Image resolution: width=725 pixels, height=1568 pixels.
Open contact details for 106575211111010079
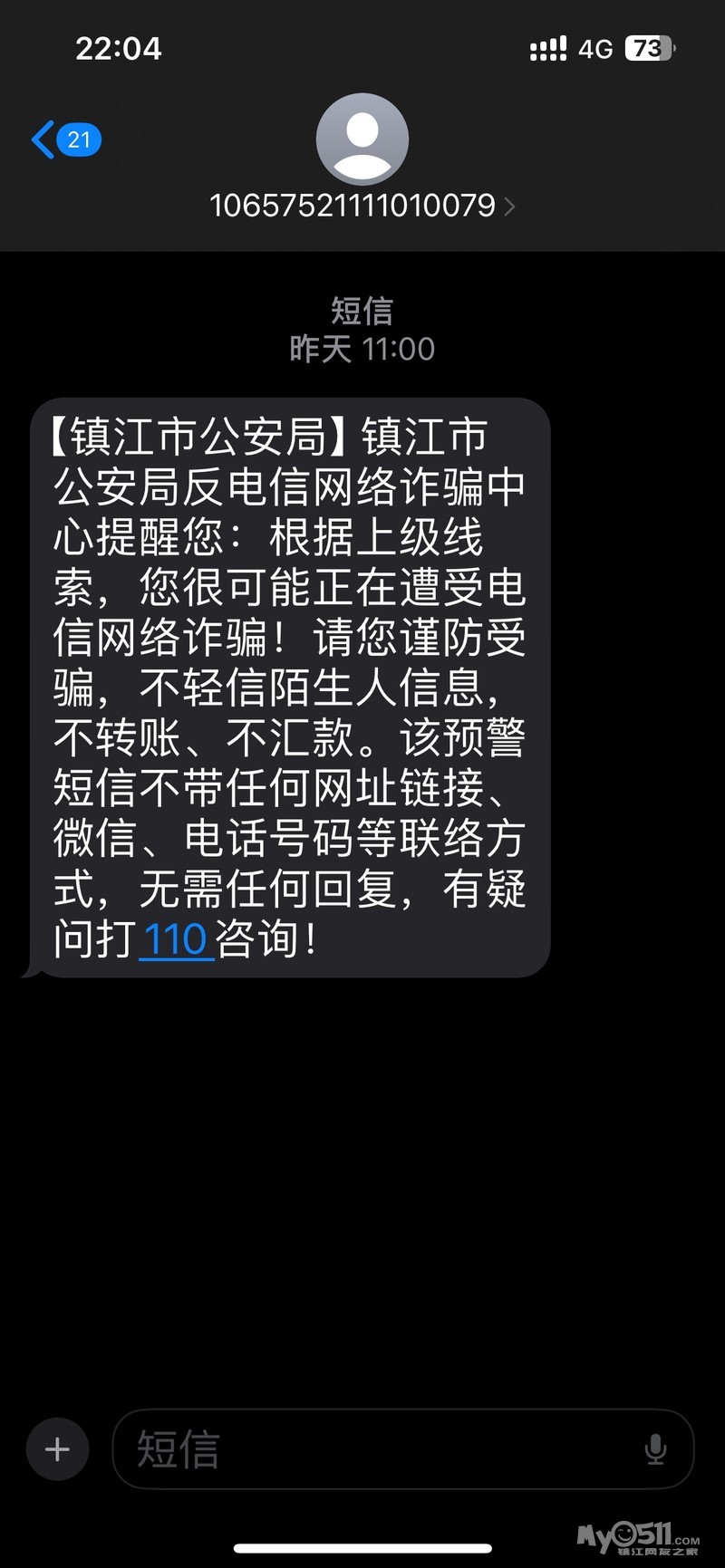362,206
